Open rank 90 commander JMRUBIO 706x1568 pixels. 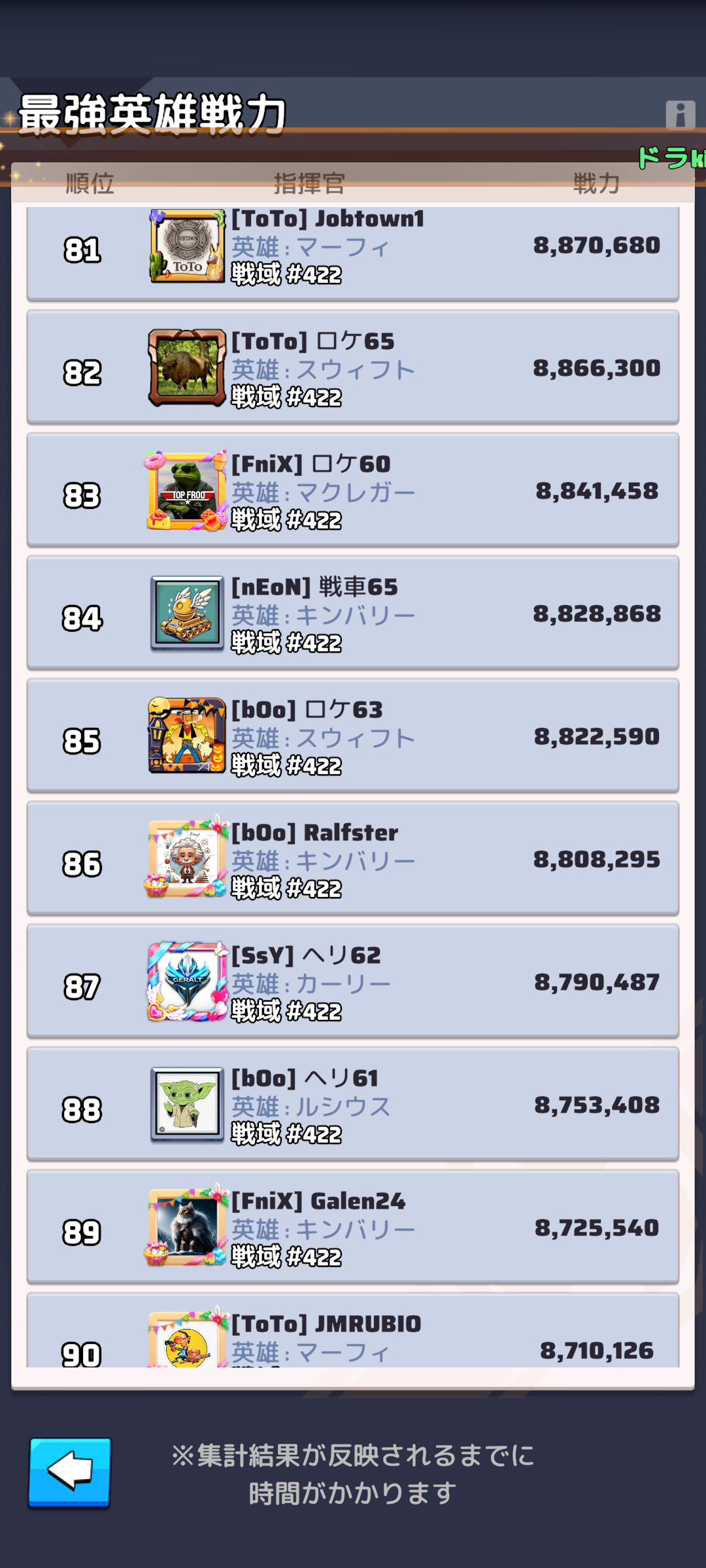click(352, 1336)
